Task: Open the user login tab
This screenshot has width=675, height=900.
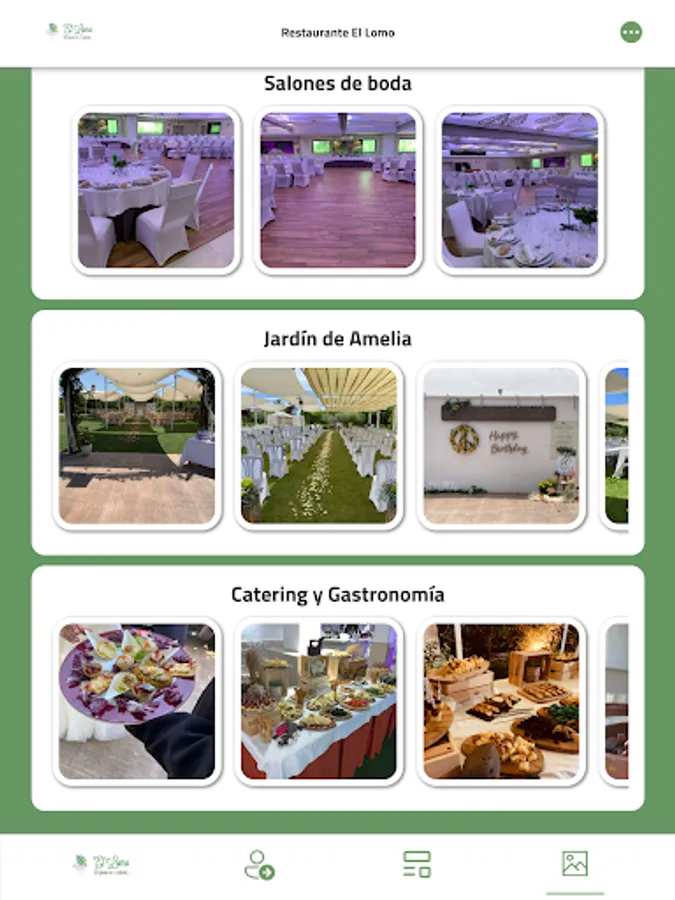Action: 259,865
